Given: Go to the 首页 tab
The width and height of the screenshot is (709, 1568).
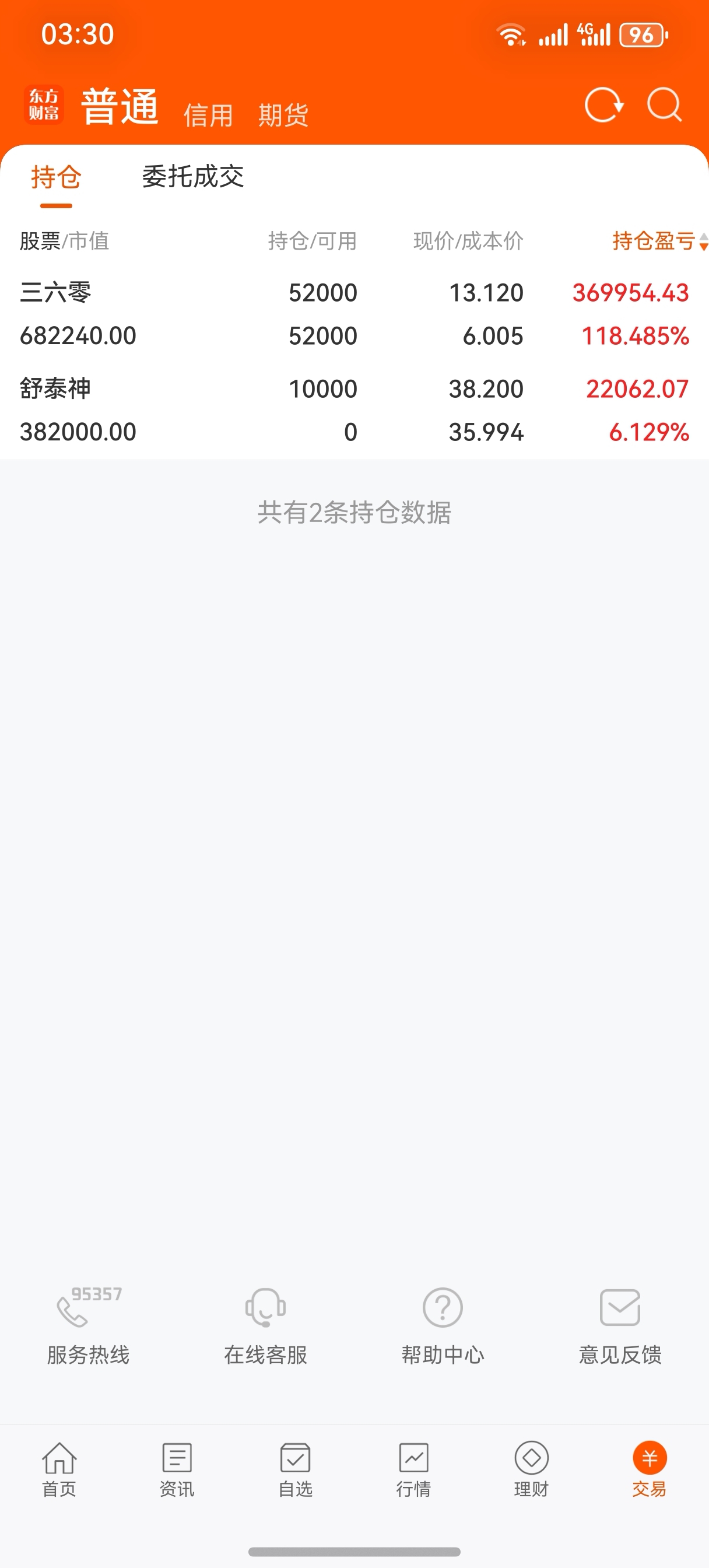Looking at the screenshot, I should [59, 1469].
